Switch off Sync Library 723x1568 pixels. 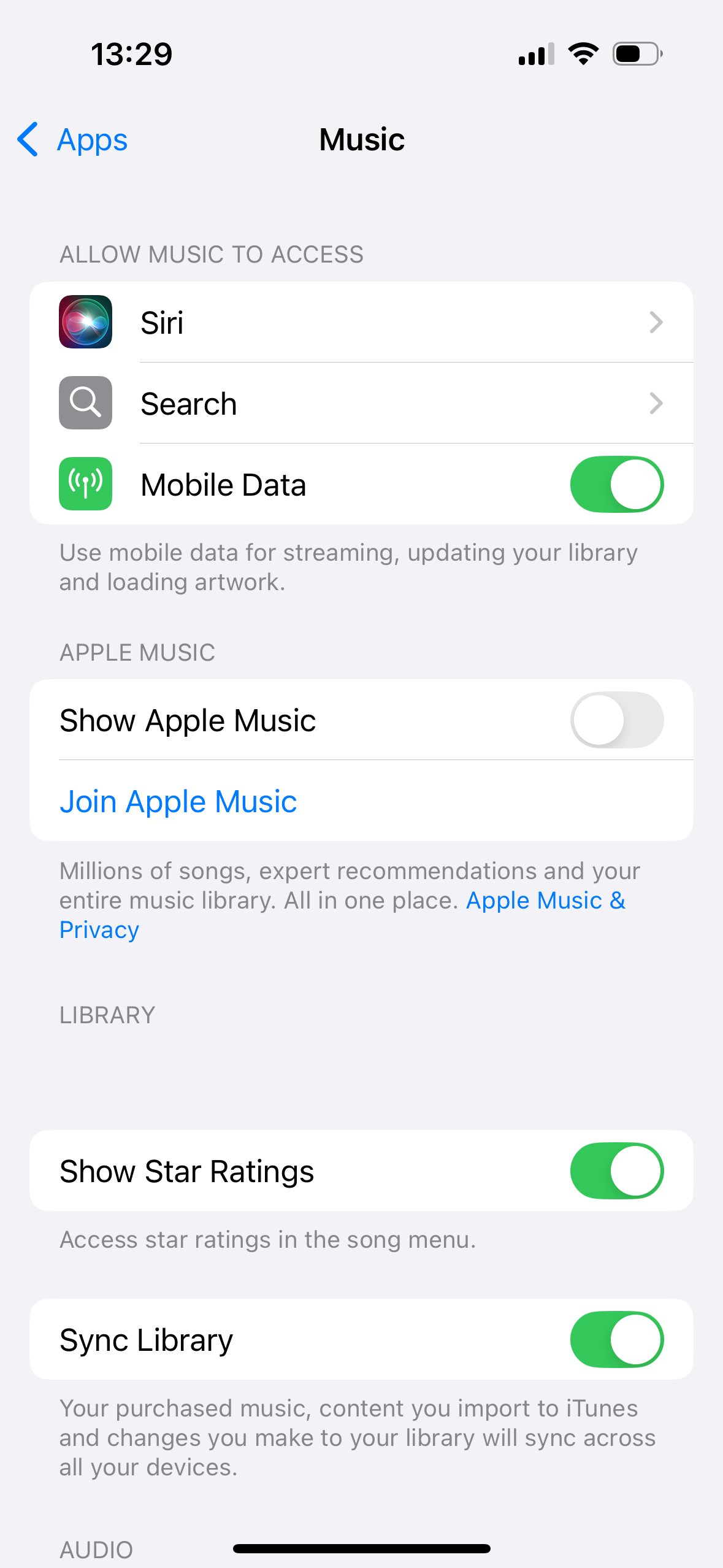617,1339
